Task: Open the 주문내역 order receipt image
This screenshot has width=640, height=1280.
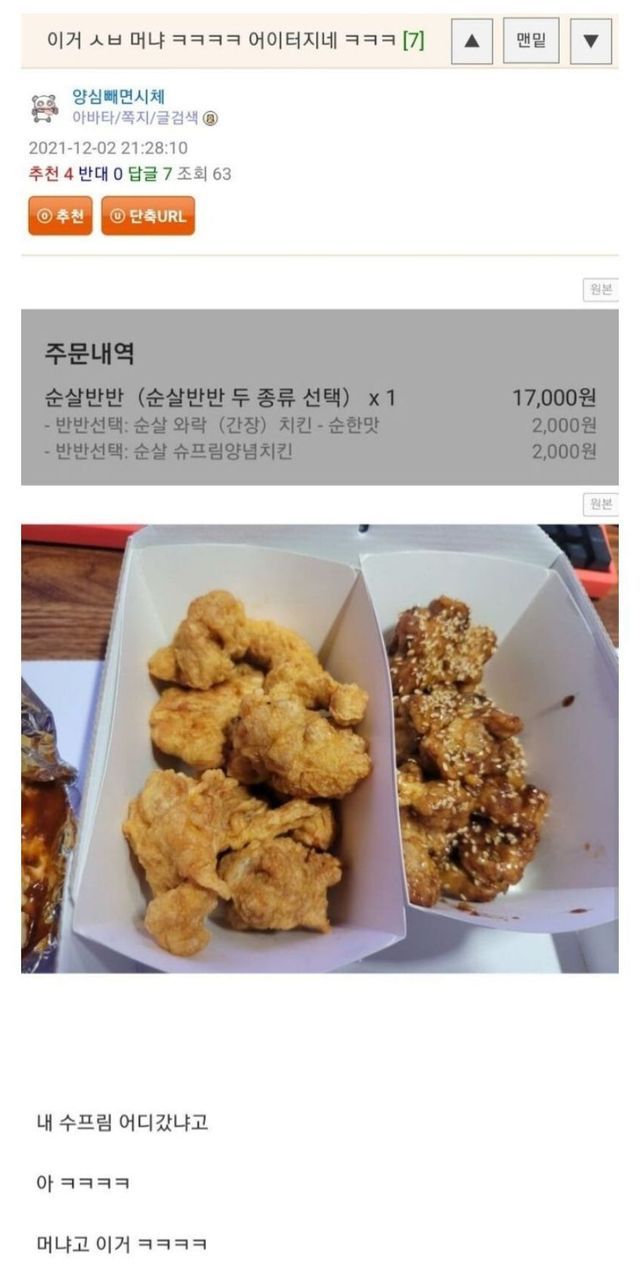Action: point(320,397)
